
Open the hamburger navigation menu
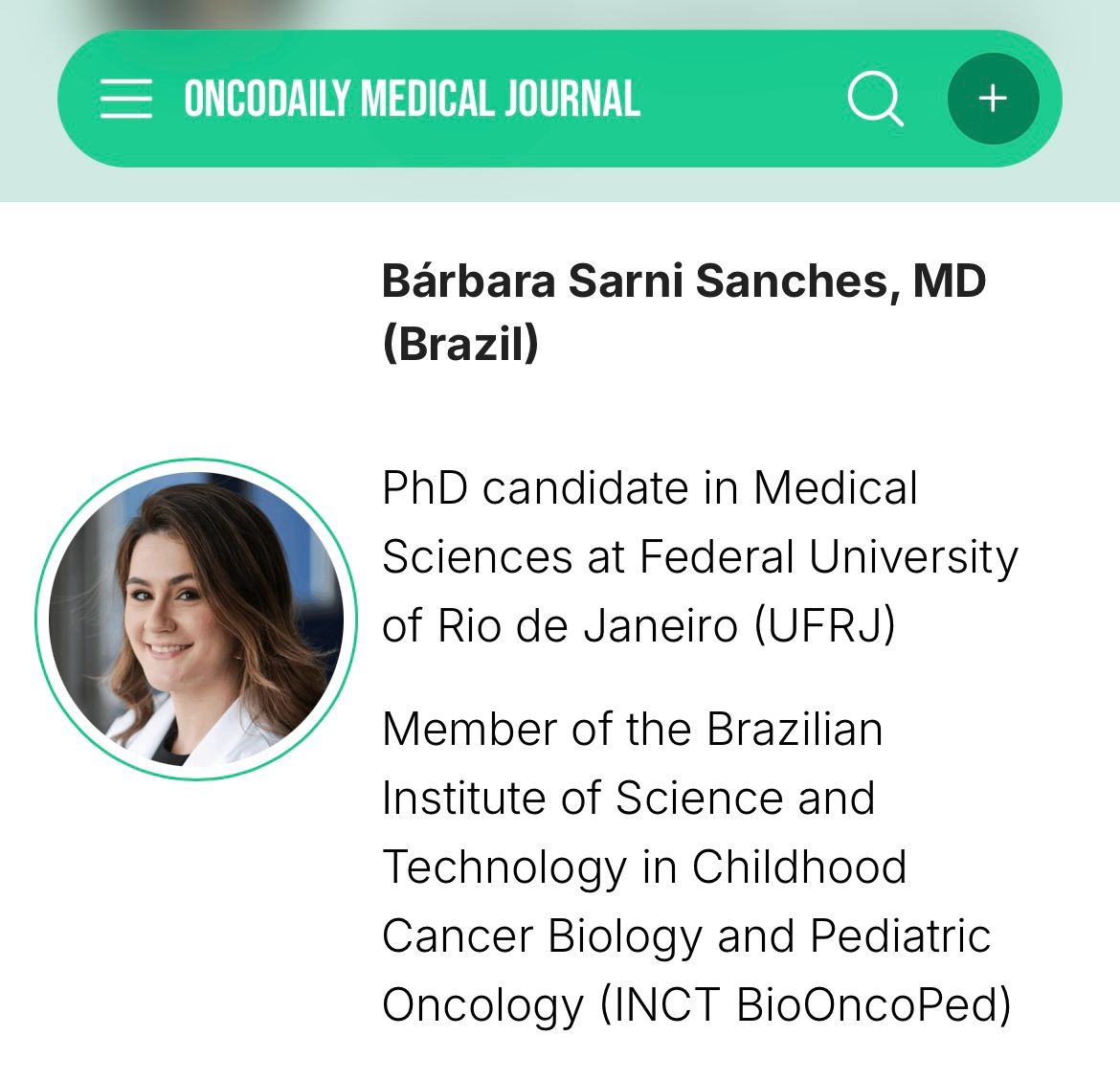pos(125,99)
